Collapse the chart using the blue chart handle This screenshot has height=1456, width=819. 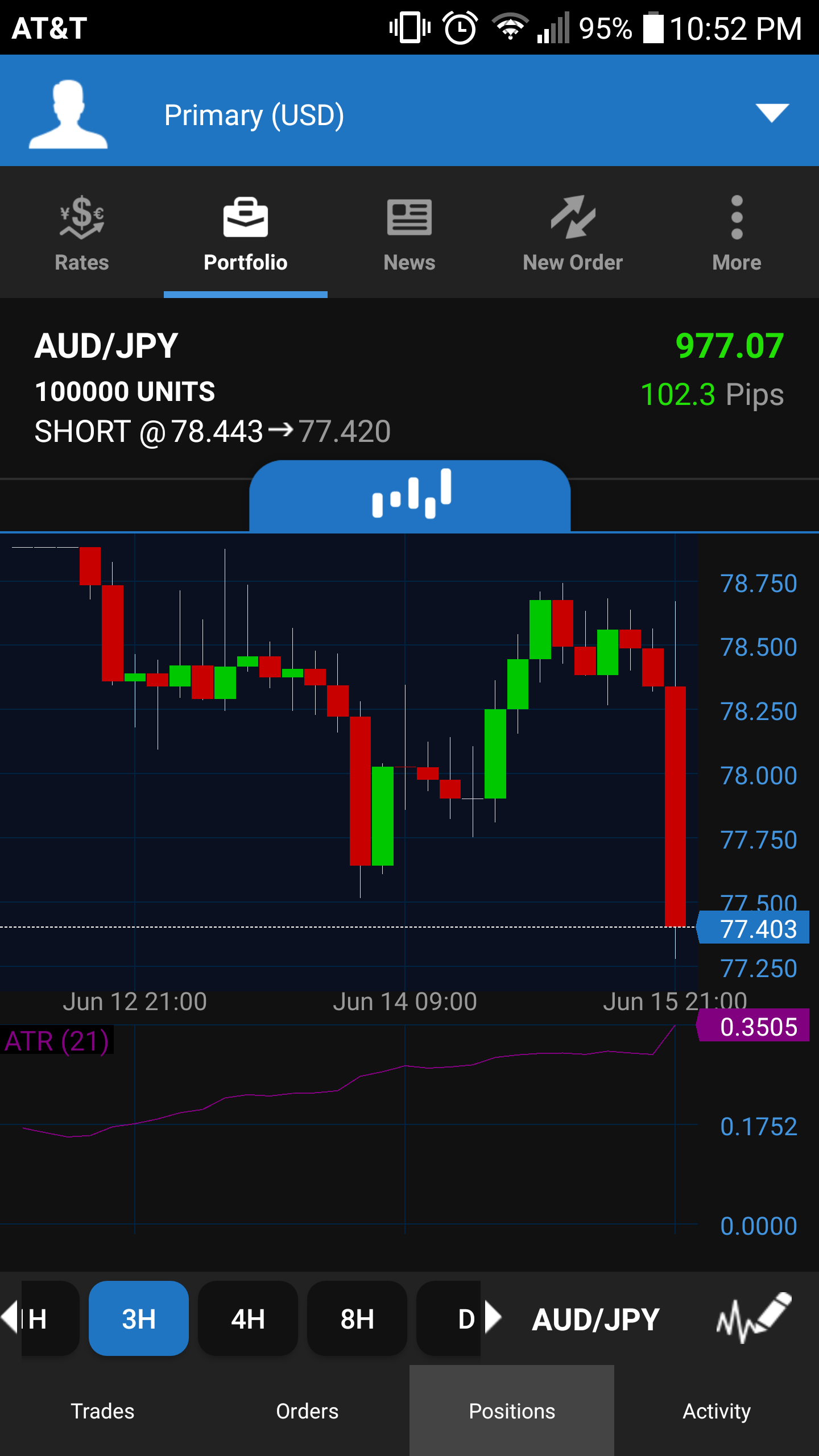click(x=409, y=495)
